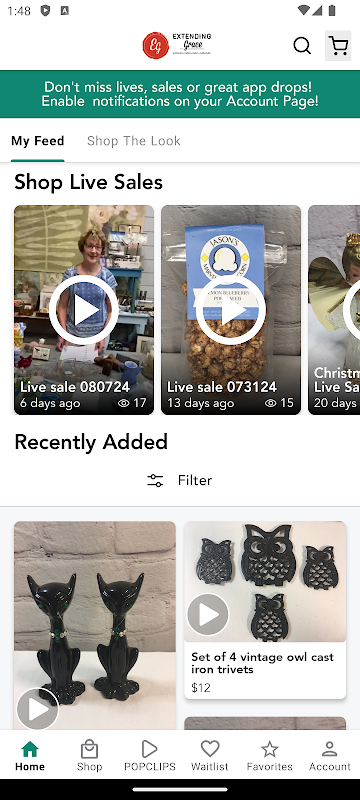Screen dimensions: 360x800
Task: Tap the enable notifications banner
Action: pyautogui.click(x=180, y=94)
